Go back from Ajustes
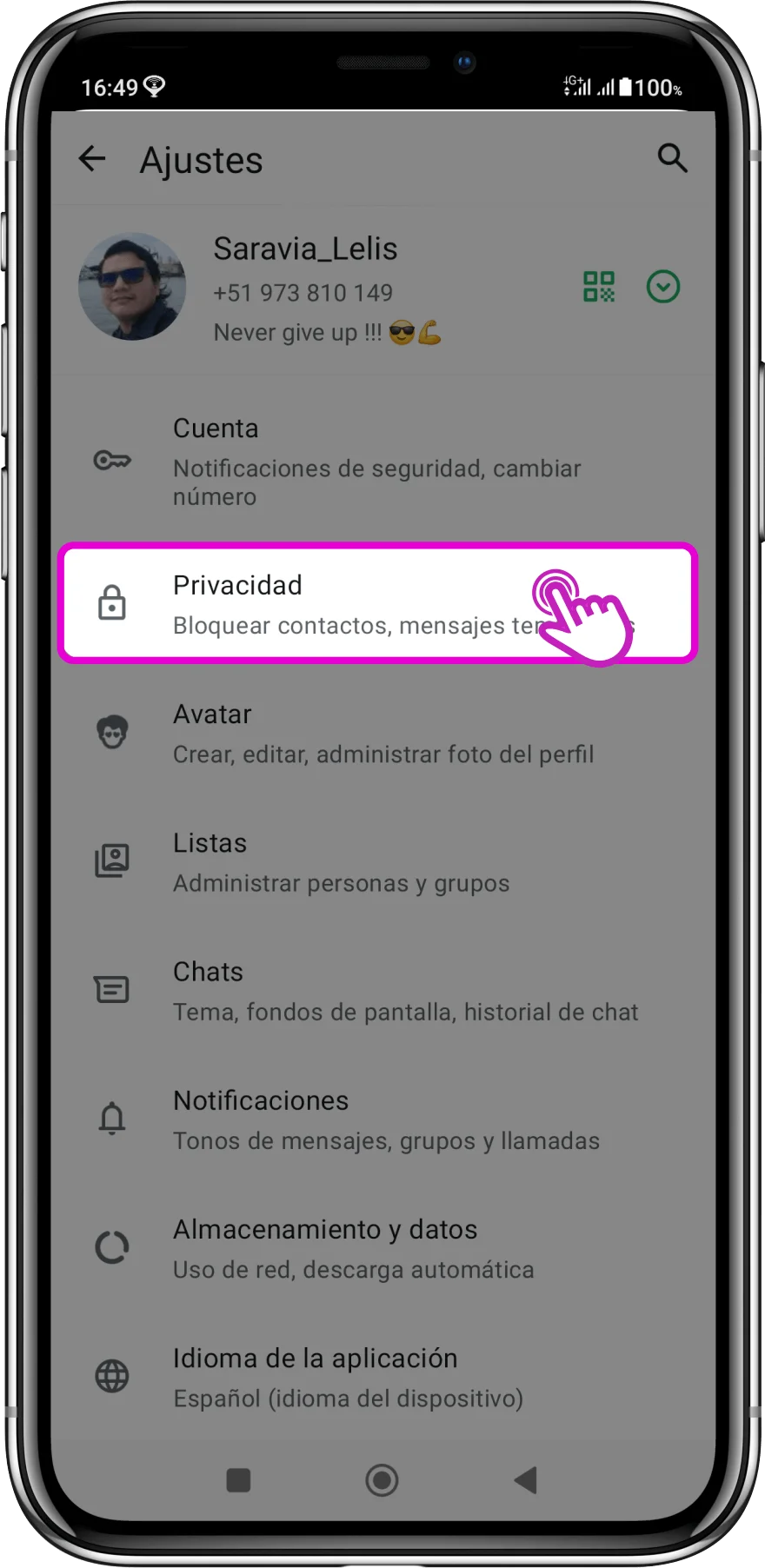Screen dimensions: 765x1568 (92, 159)
